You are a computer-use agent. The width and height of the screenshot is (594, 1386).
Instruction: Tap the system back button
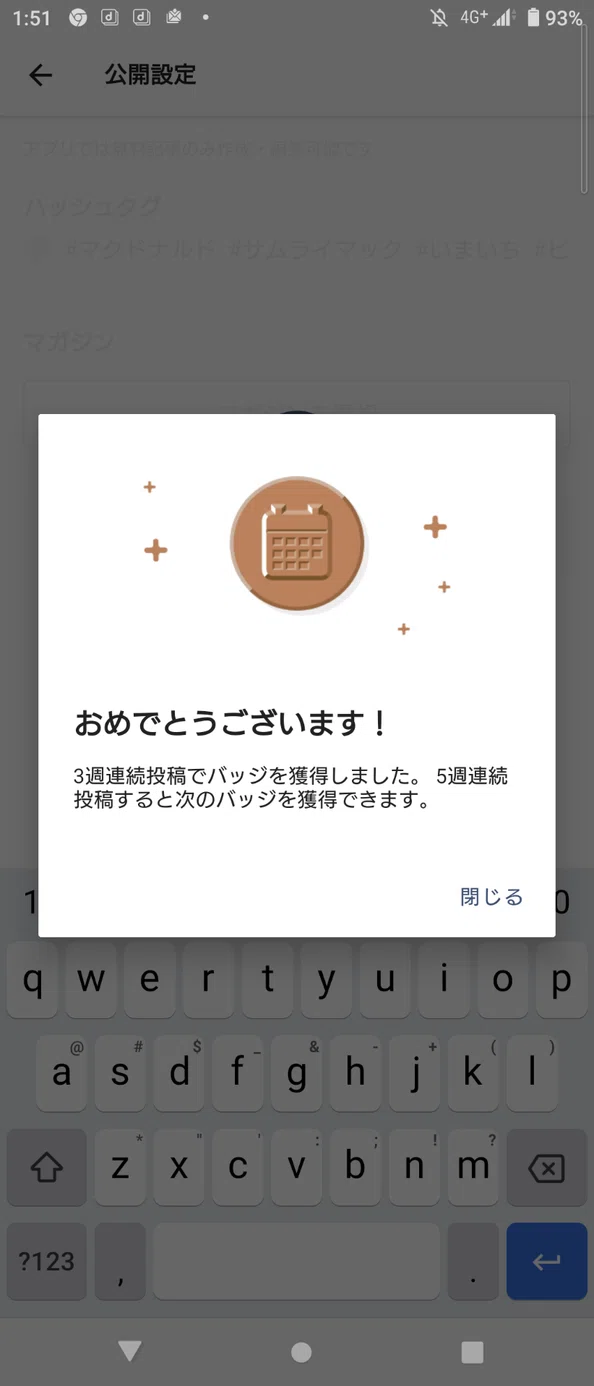[129, 1352]
